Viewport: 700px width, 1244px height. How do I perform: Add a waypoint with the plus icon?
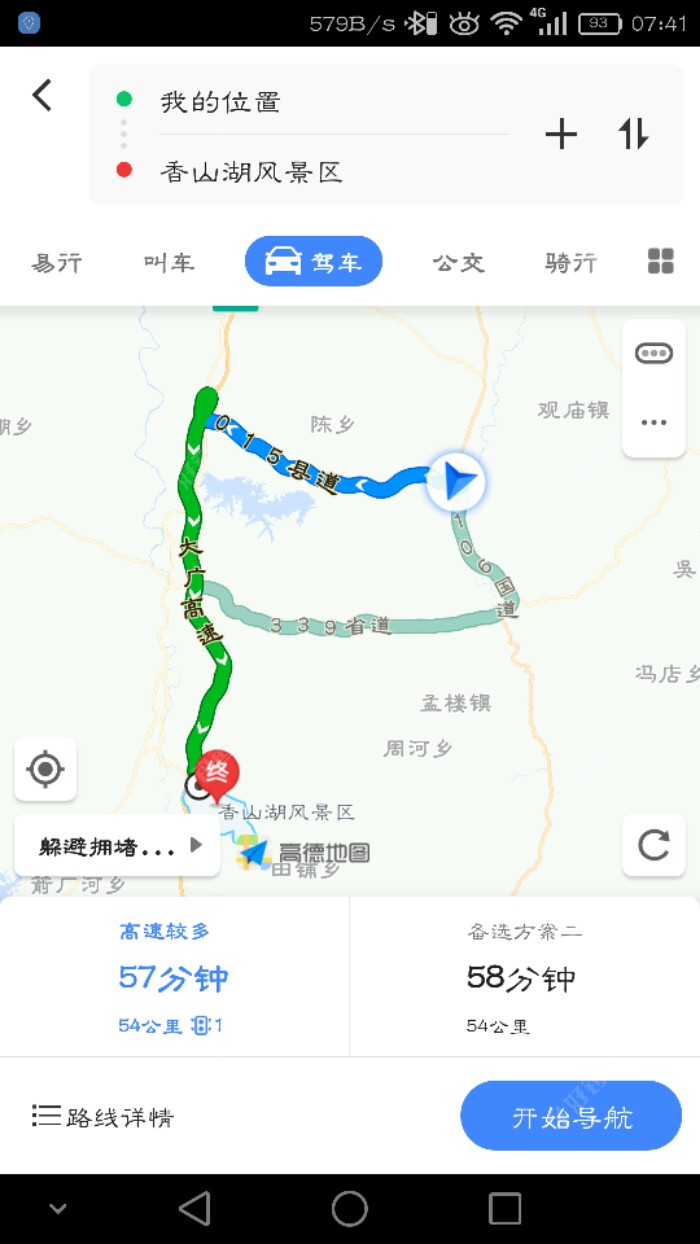(x=561, y=134)
